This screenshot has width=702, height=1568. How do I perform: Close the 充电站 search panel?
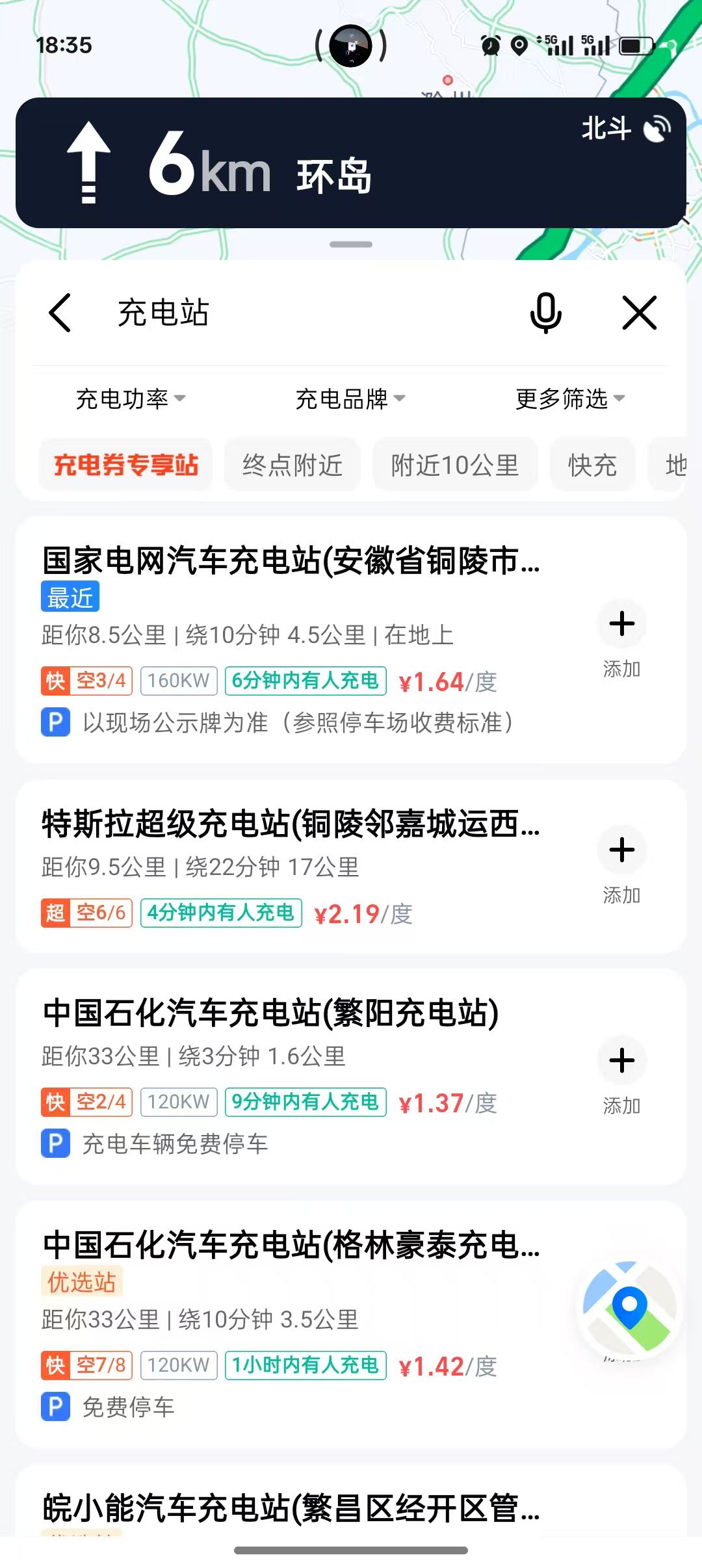point(640,313)
